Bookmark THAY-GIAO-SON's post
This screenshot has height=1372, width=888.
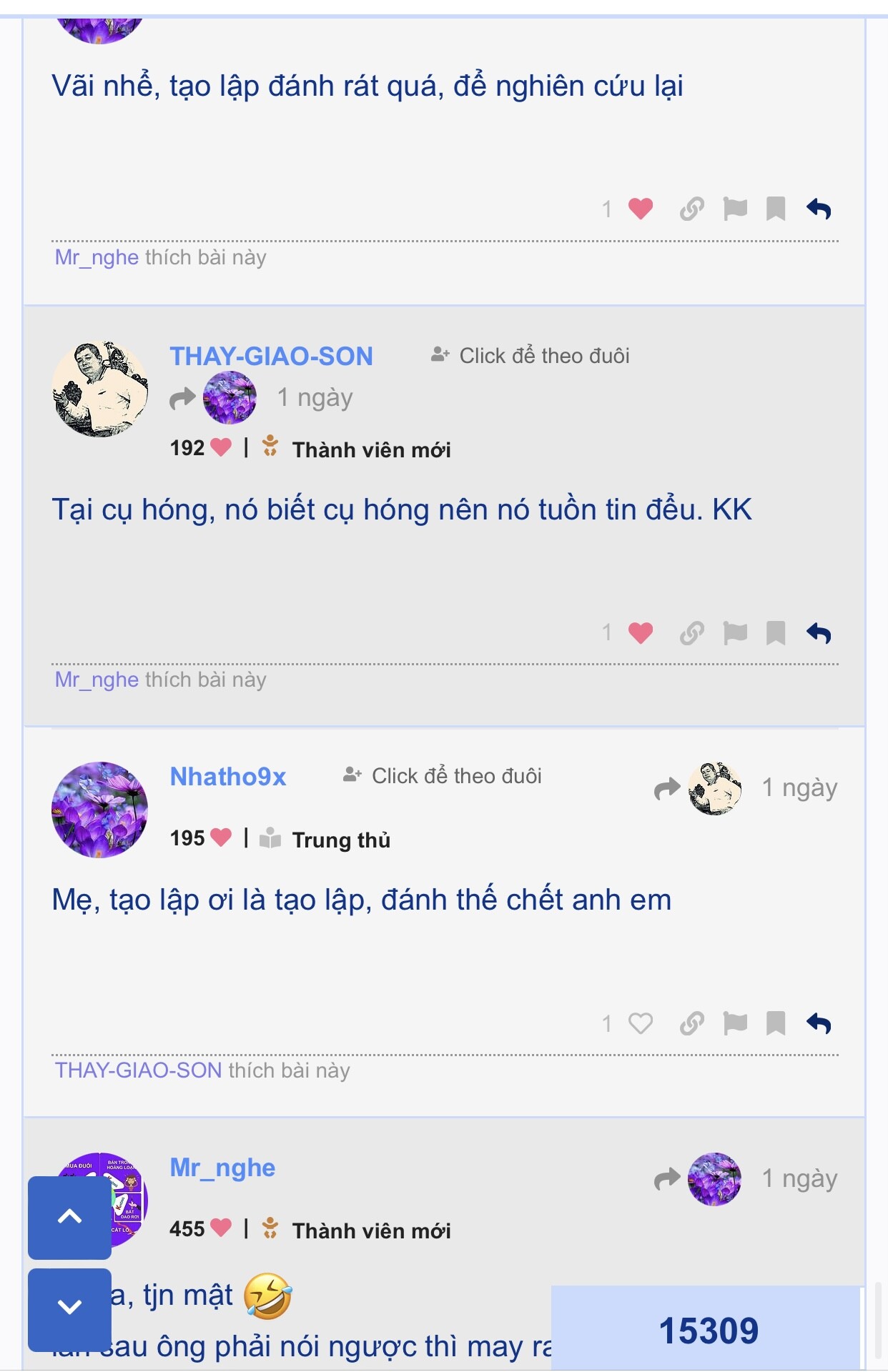[776, 633]
